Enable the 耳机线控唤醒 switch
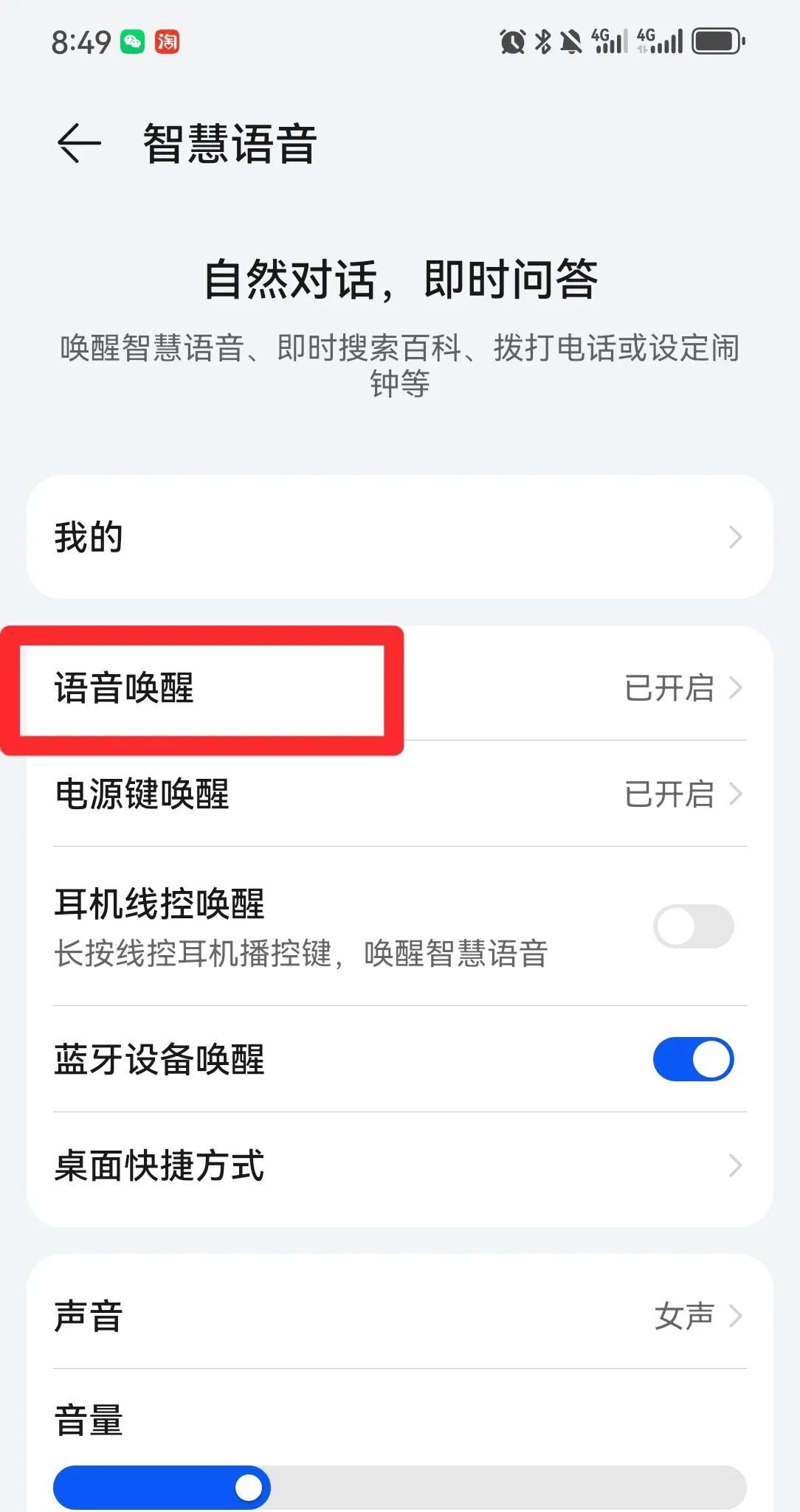 click(x=692, y=926)
